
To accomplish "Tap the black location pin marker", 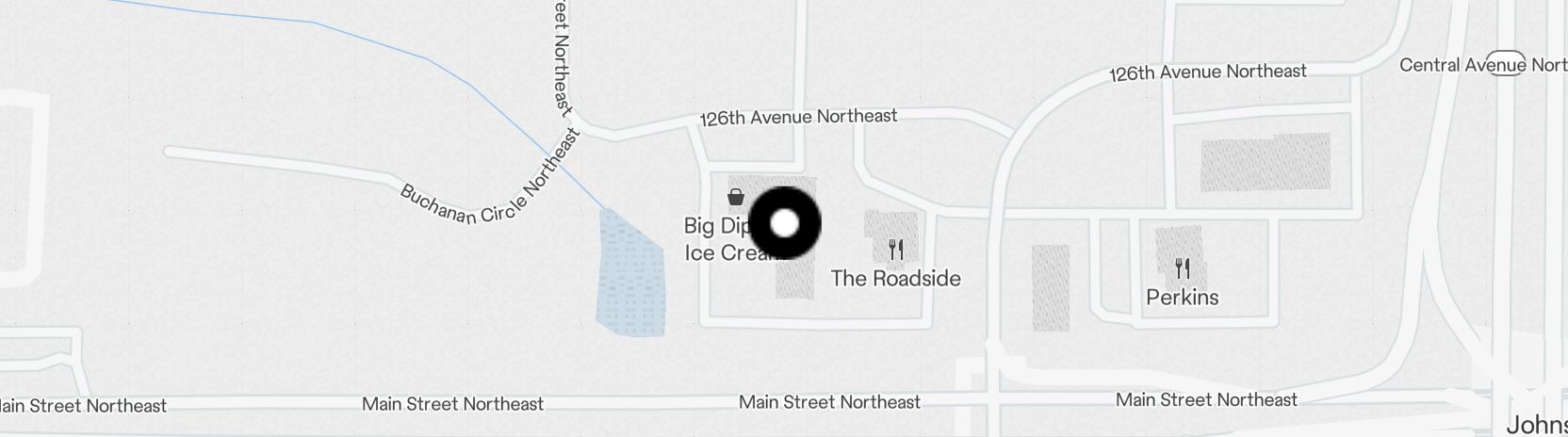I will (784, 223).
